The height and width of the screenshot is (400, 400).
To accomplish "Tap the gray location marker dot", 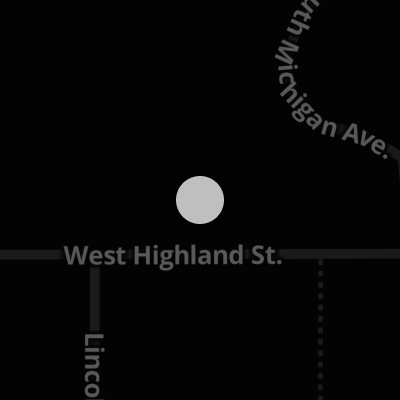I will click(200, 200).
